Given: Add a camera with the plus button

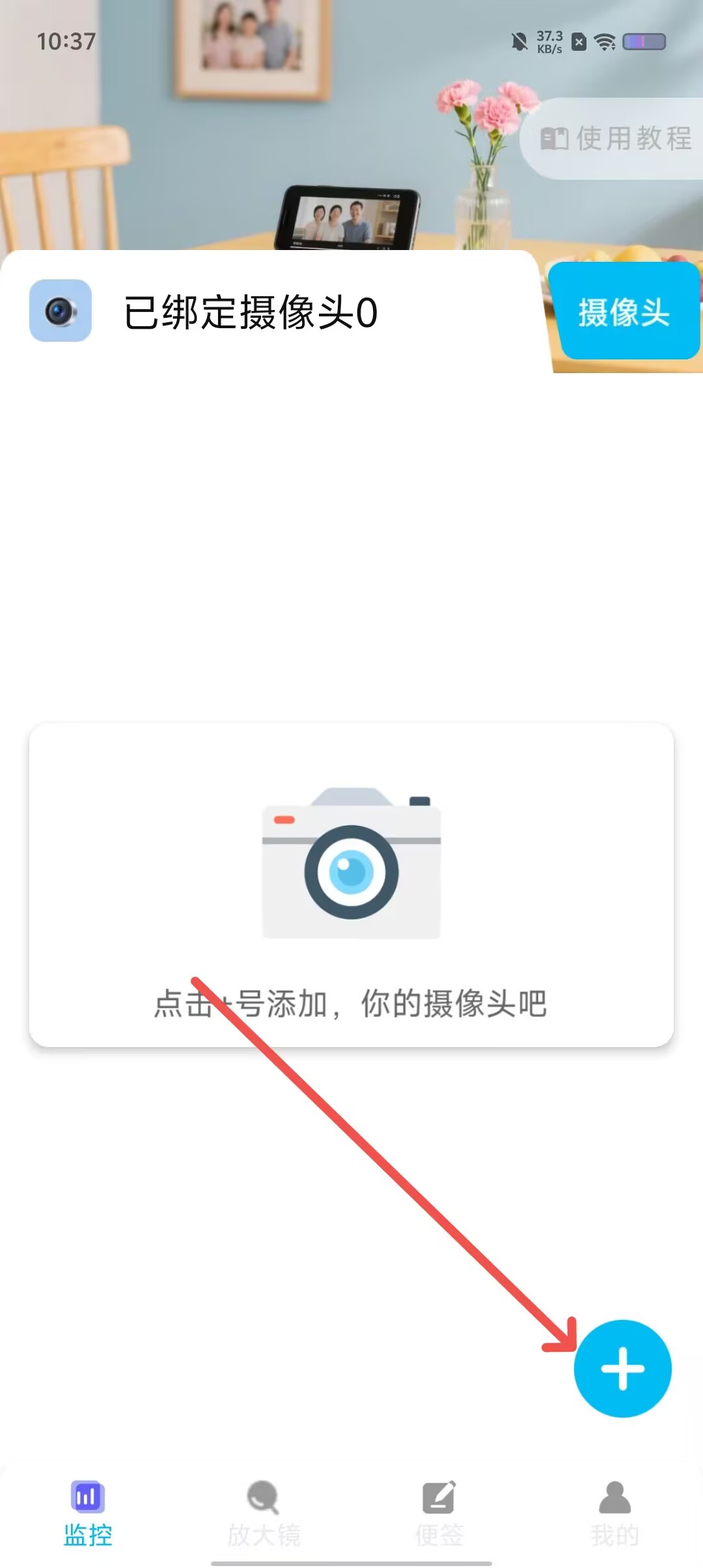Looking at the screenshot, I should [x=622, y=1368].
